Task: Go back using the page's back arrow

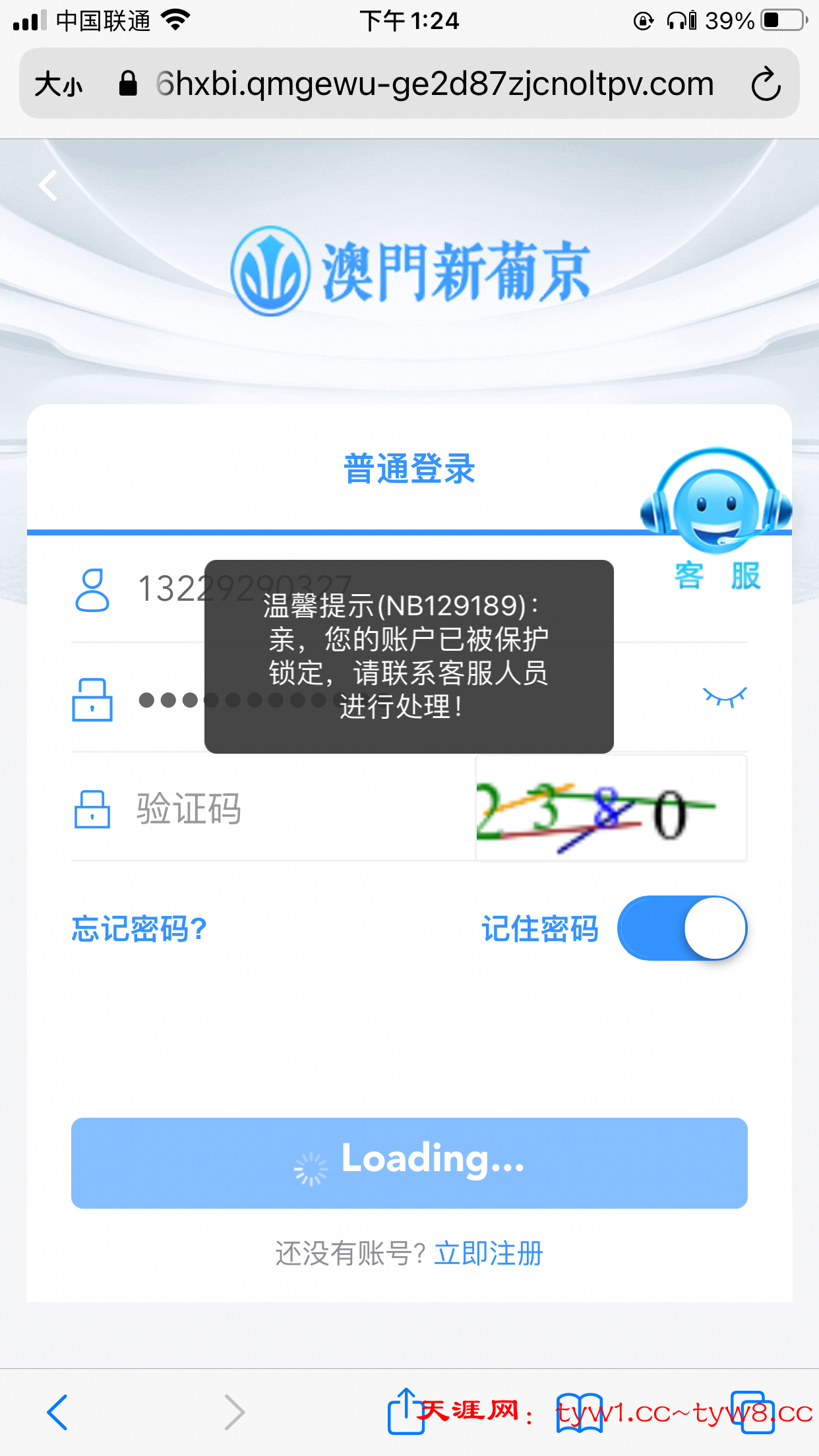Action: coord(49,185)
